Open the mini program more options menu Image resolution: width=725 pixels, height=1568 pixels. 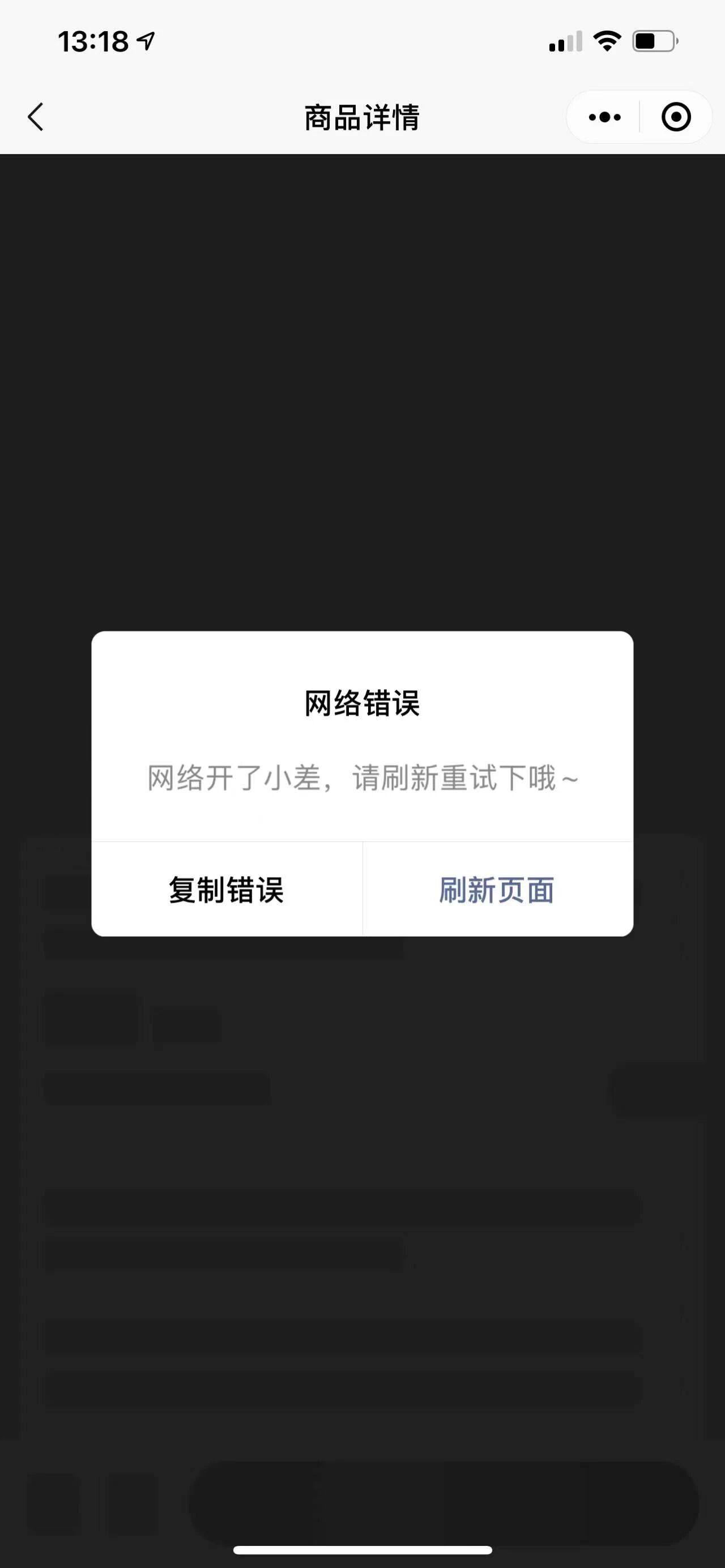pyautogui.click(x=604, y=117)
